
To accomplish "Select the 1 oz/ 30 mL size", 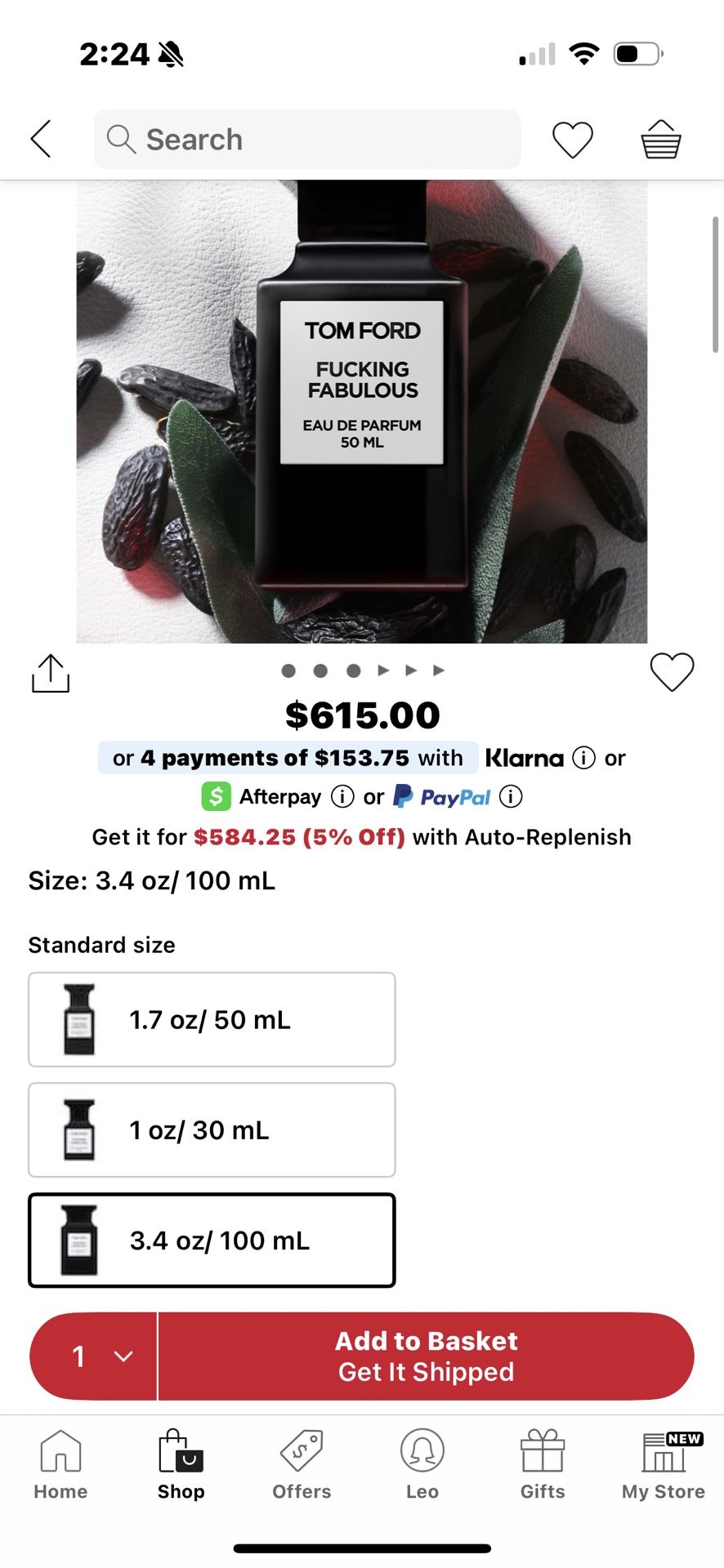I will 212,1129.
